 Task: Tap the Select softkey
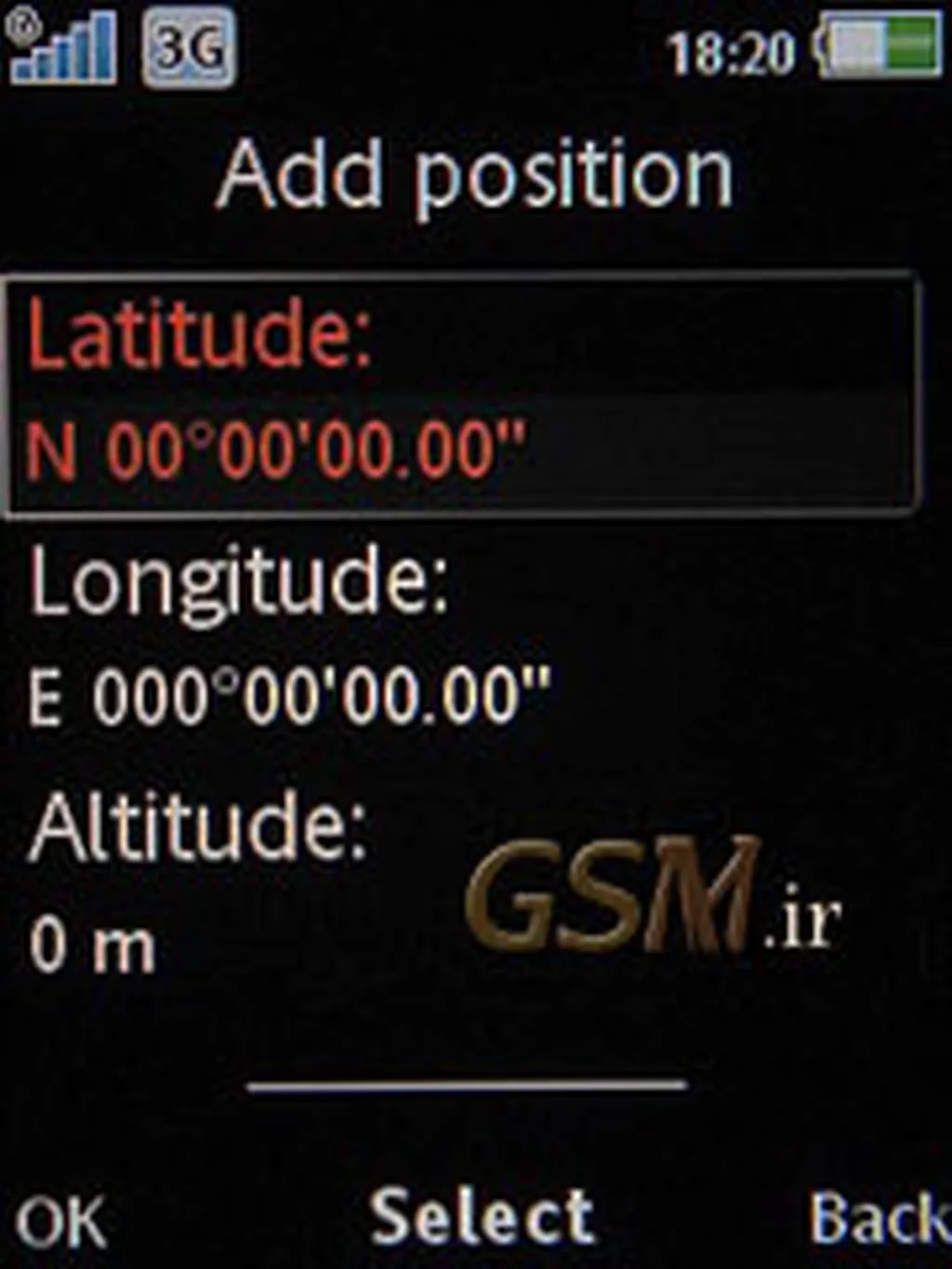click(482, 1215)
